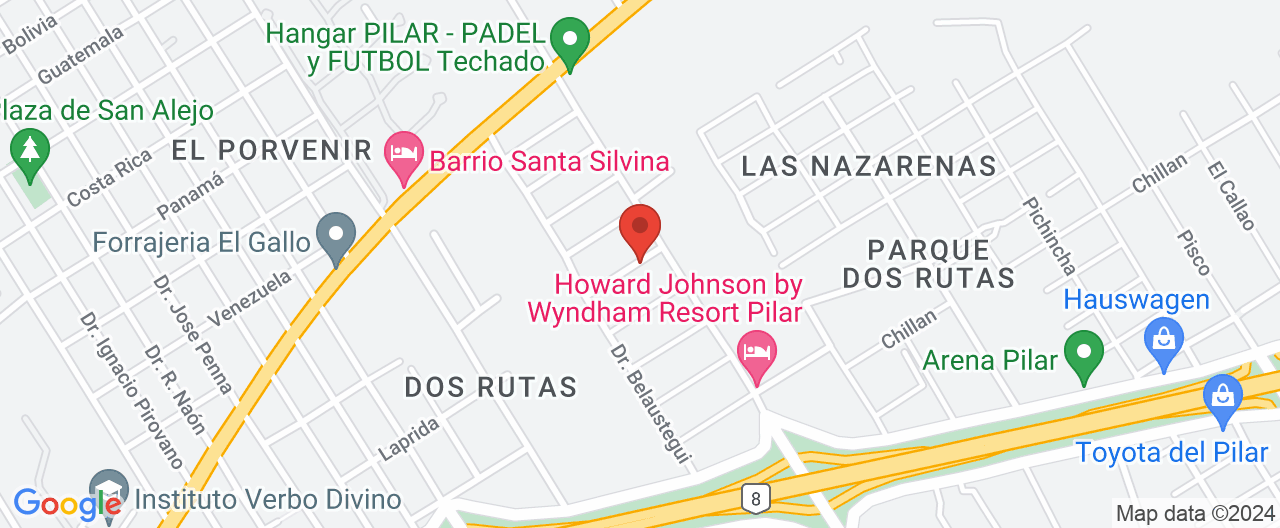This screenshot has width=1280, height=528.
Task: Open the Instituto Verbo Divino marker
Action: pyautogui.click(x=108, y=490)
